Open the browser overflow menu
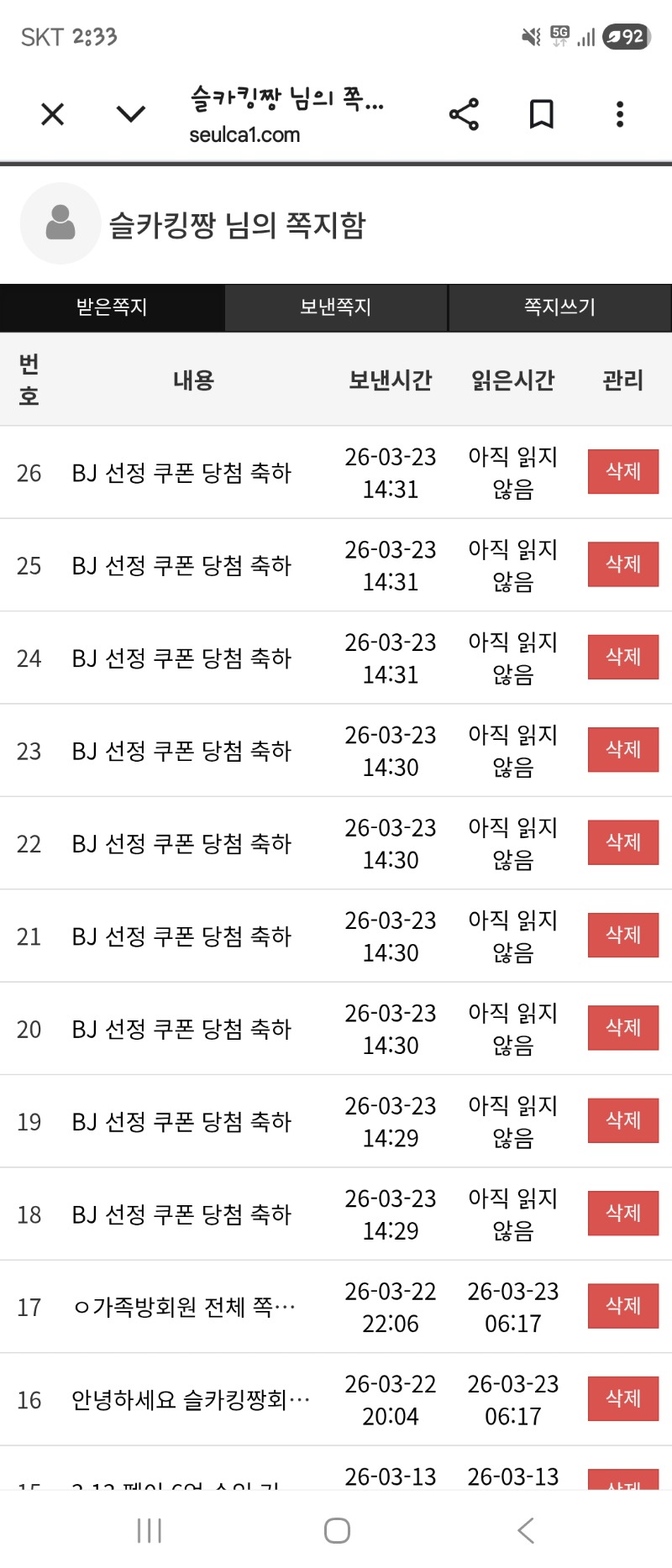 [620, 114]
